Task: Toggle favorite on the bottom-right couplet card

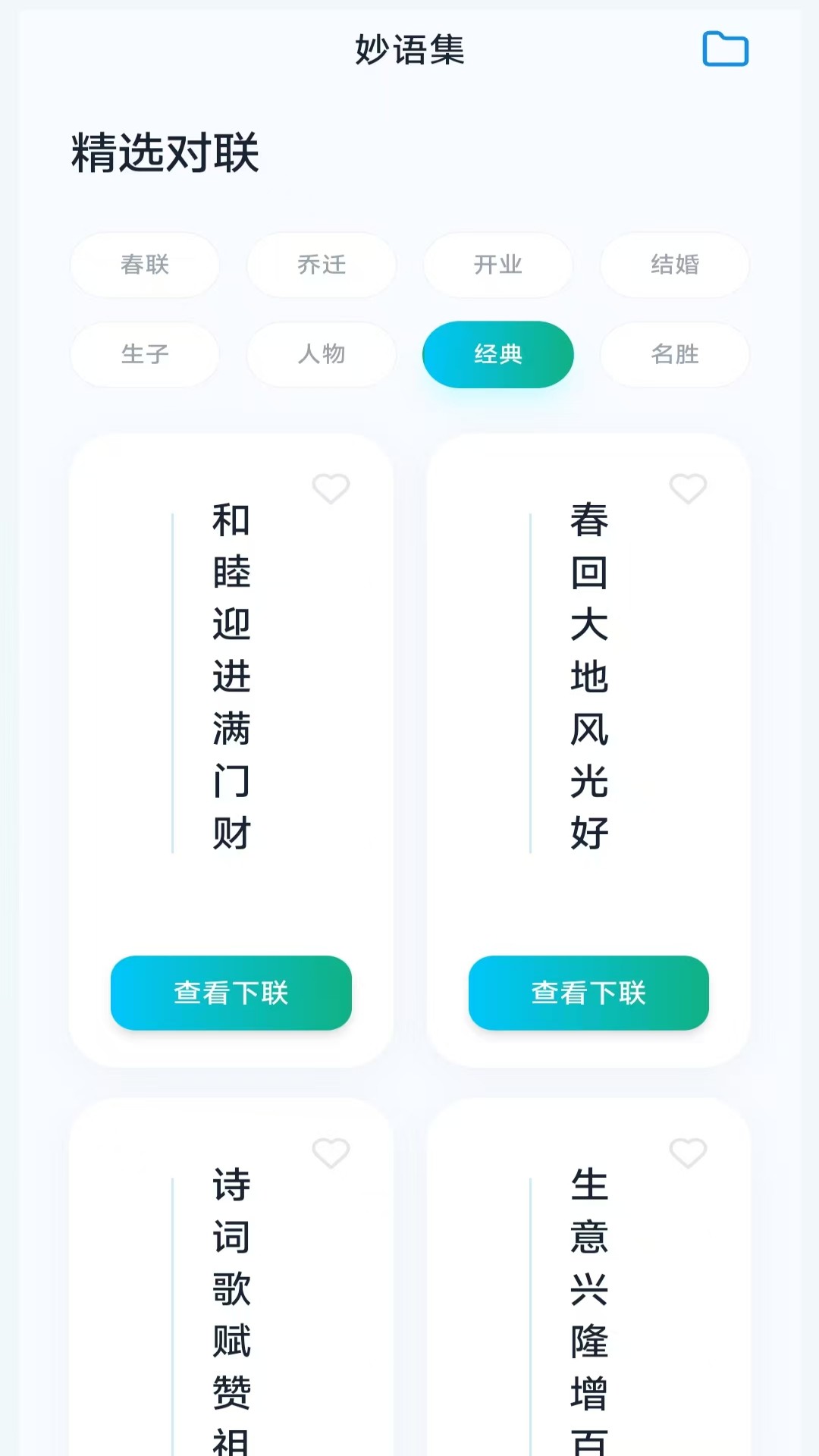Action: click(688, 1154)
